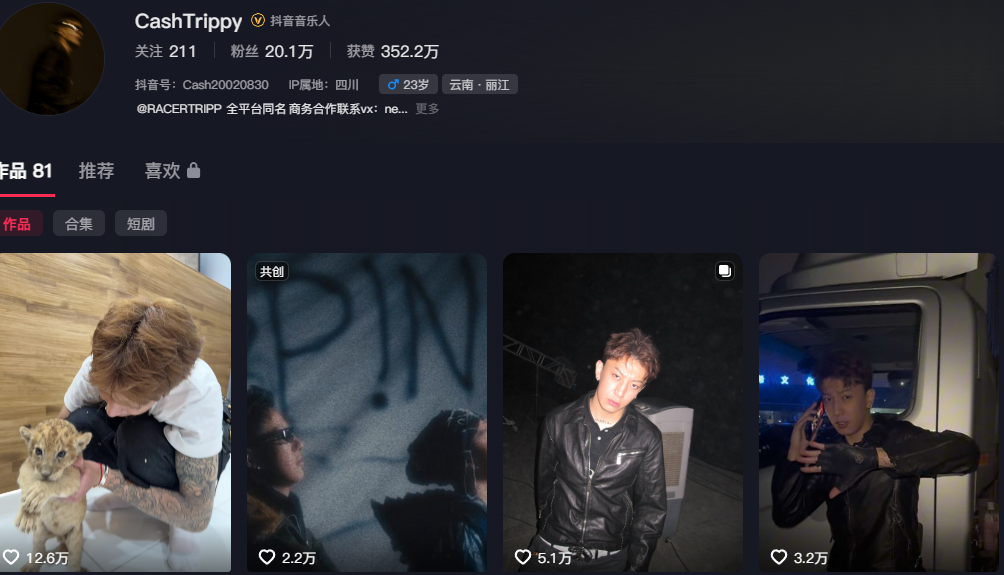Open the profile avatar picture
This screenshot has width=1004, height=575.
(50, 60)
